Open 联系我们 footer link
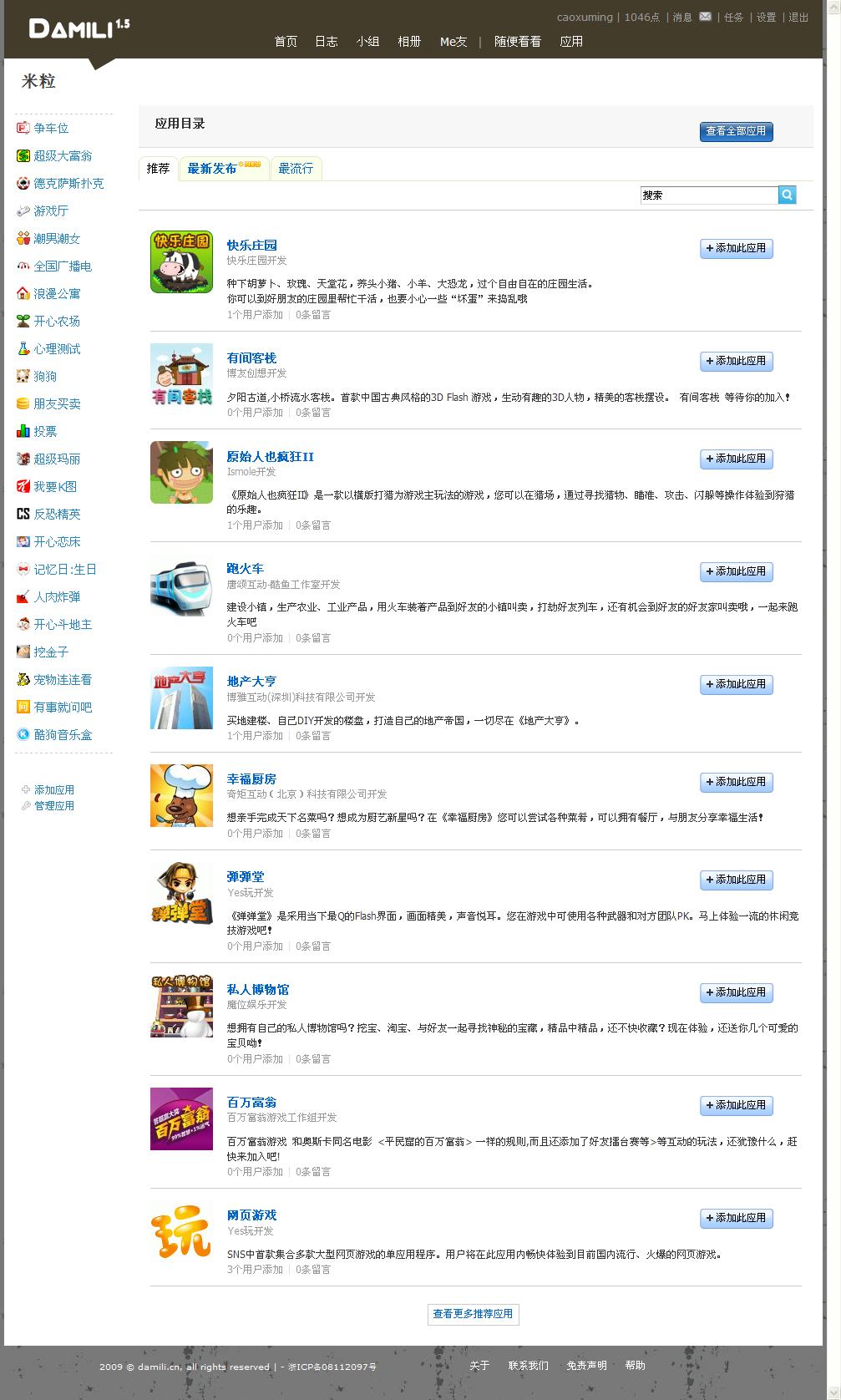The width and height of the screenshot is (841, 1400). [528, 1365]
